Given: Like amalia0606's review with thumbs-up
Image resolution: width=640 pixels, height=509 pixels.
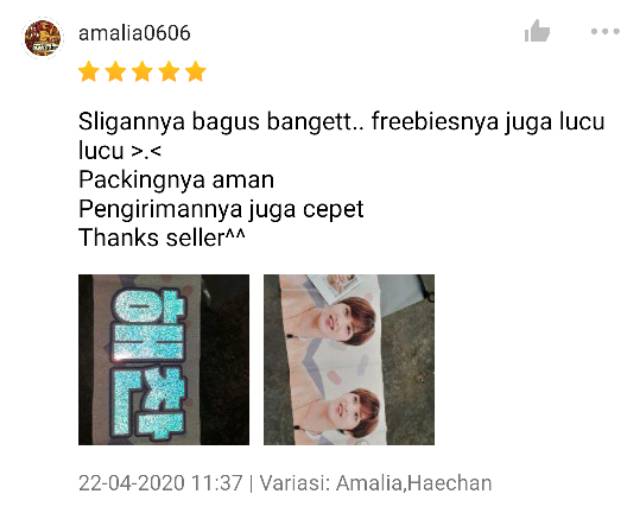Looking at the screenshot, I should (537, 31).
